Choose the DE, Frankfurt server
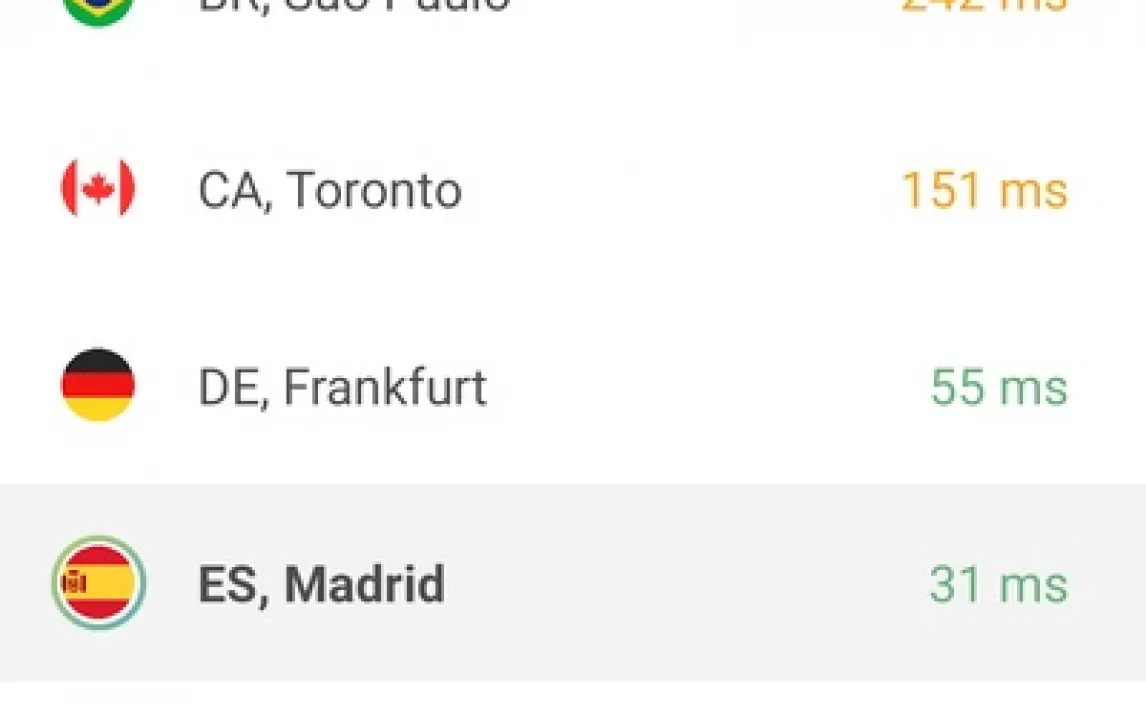The width and height of the screenshot is (1146, 716). (x=342, y=388)
